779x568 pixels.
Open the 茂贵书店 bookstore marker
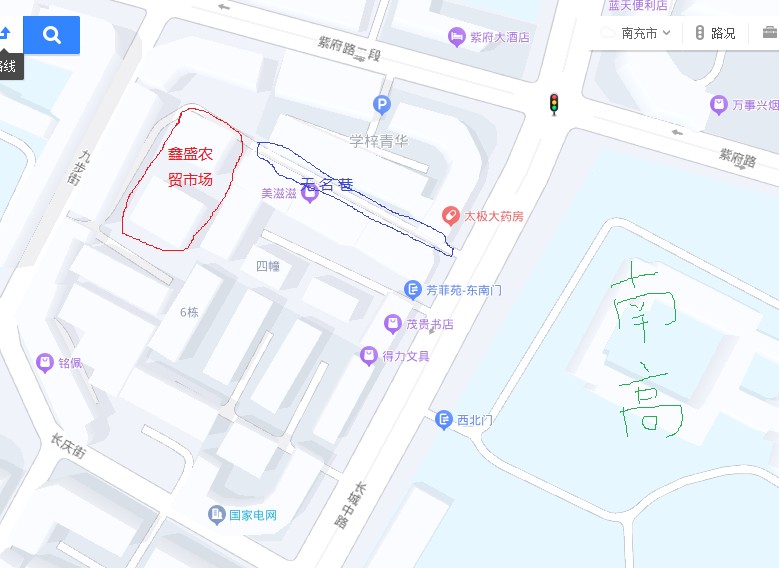click(x=393, y=323)
